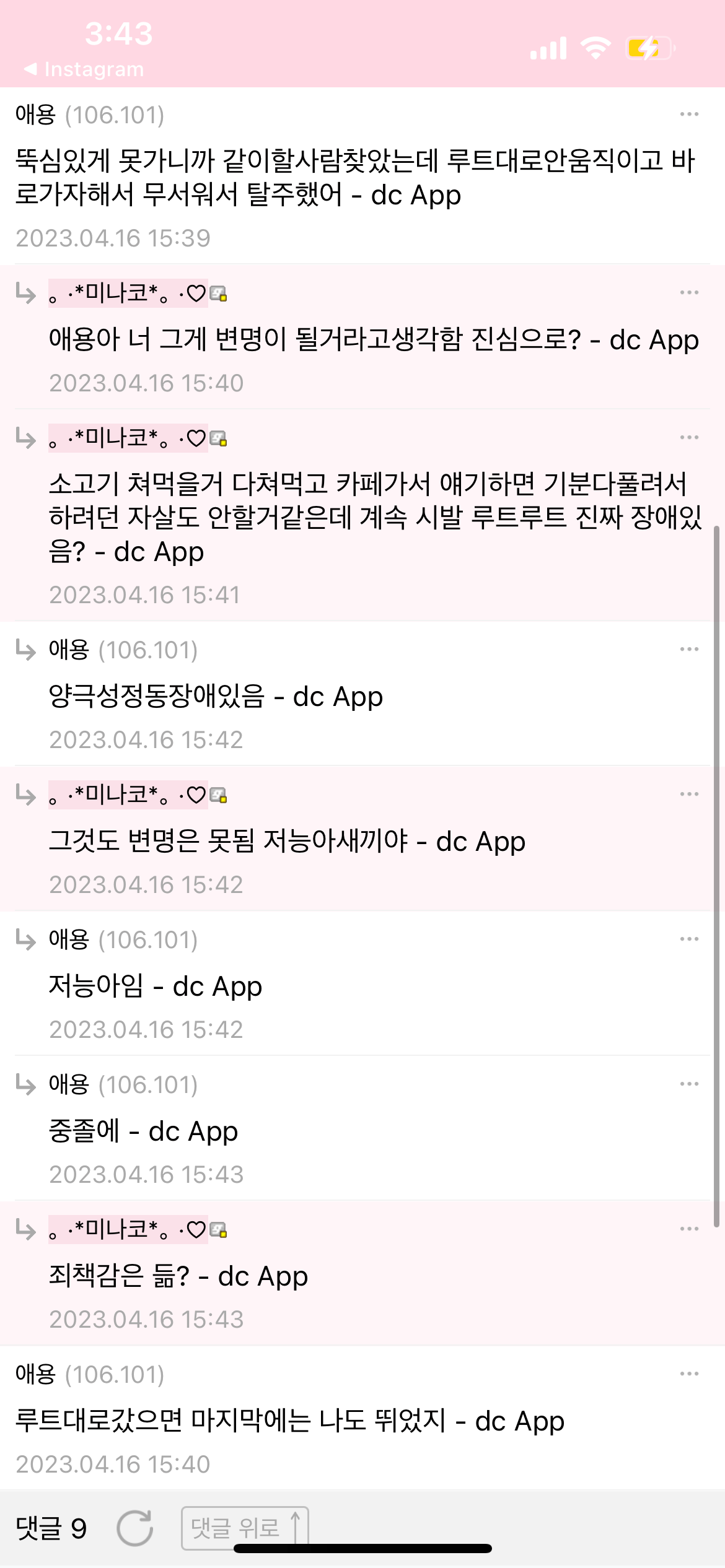This screenshot has height=1568, width=725.
Task: Open options for 미나코's 15:41 reply
Action: (x=689, y=437)
